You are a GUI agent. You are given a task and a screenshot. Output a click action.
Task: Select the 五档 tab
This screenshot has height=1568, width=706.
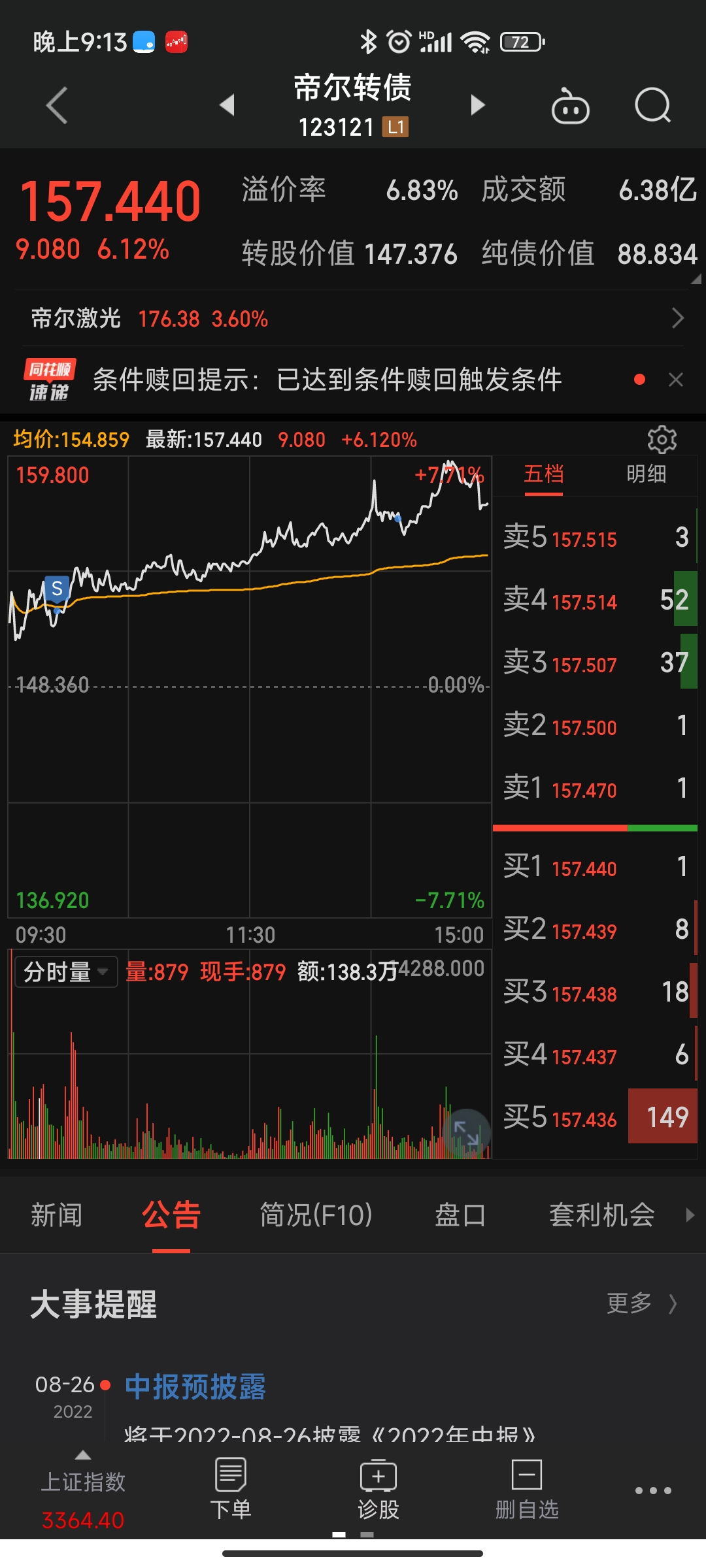[543, 474]
